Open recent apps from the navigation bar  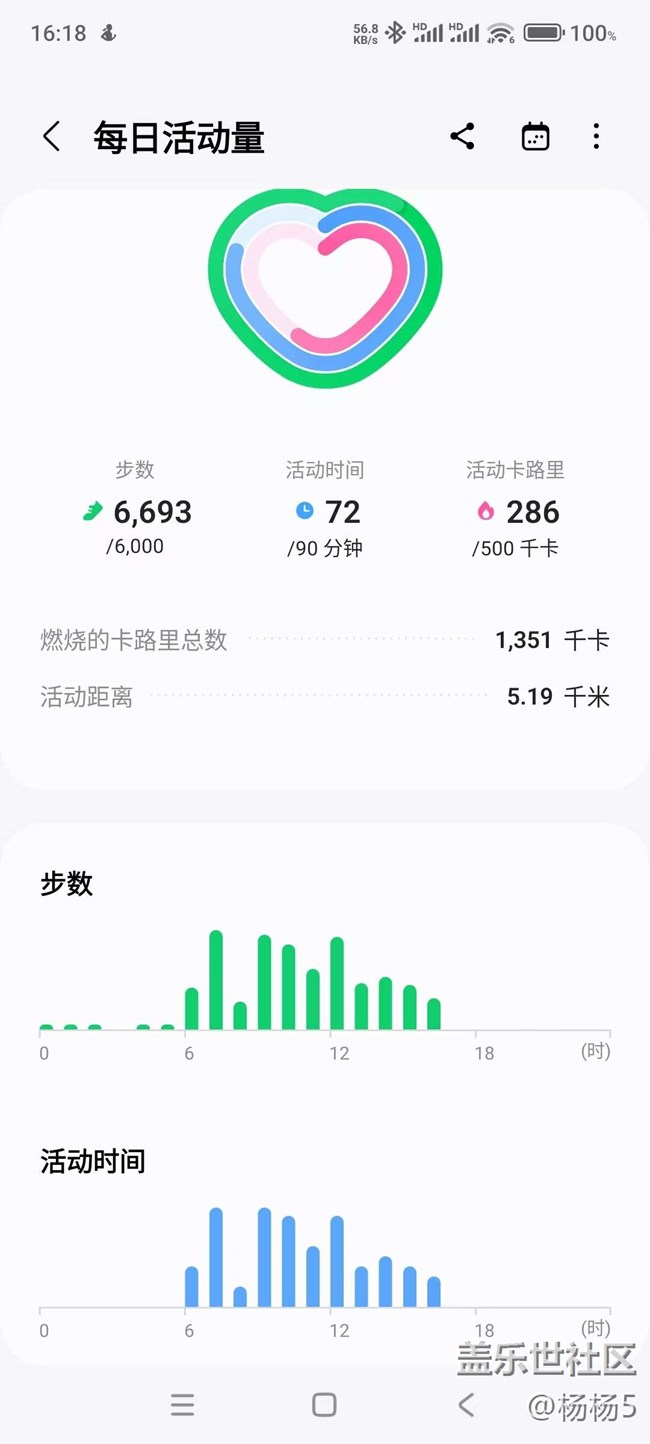tap(182, 1405)
